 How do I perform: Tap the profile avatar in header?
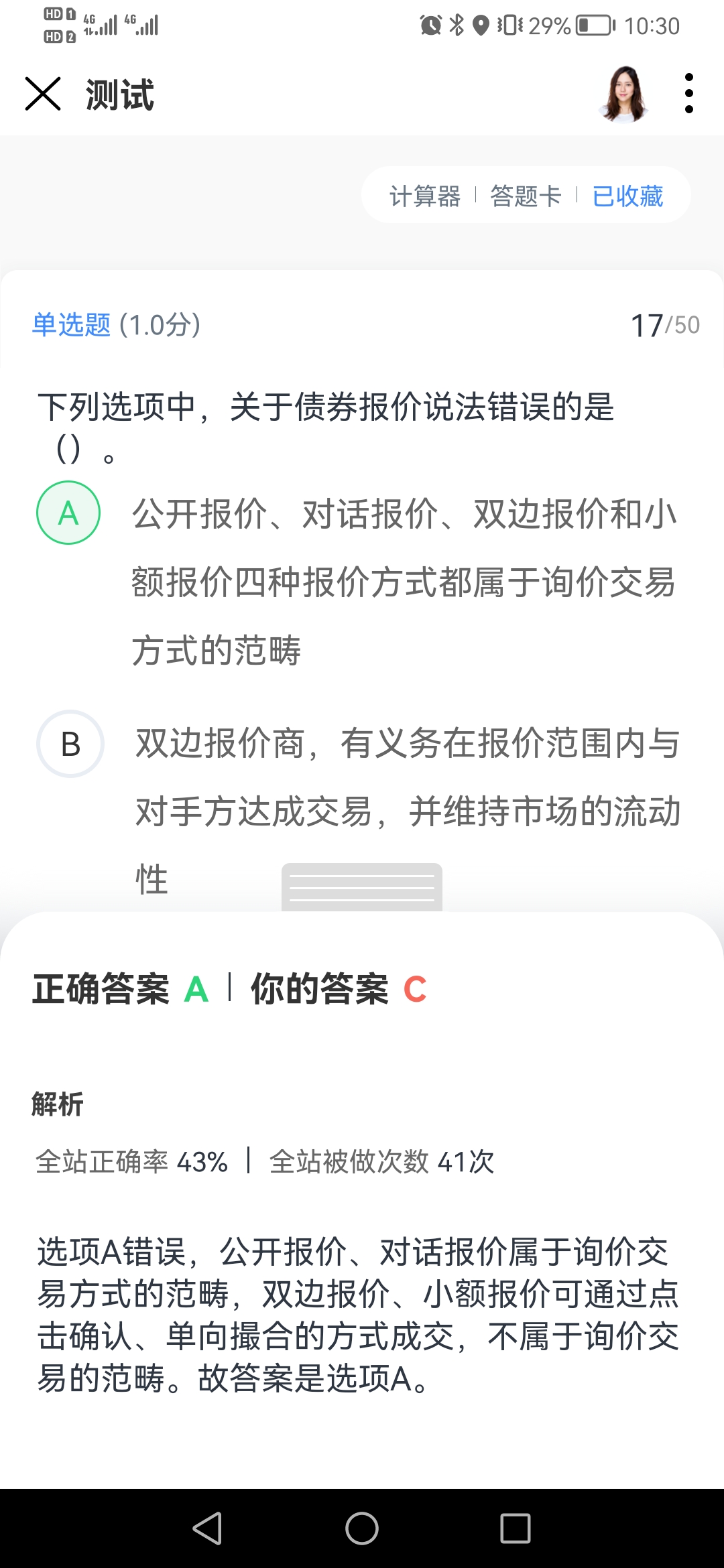(x=625, y=94)
